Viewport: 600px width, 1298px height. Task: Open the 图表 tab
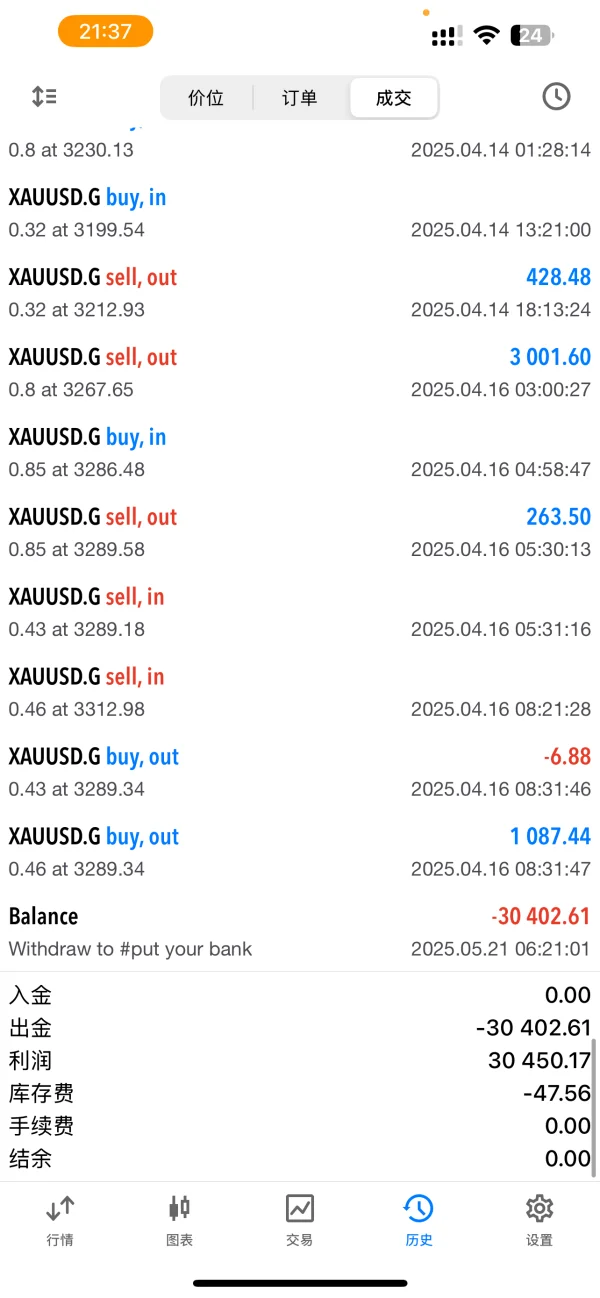(180, 1219)
